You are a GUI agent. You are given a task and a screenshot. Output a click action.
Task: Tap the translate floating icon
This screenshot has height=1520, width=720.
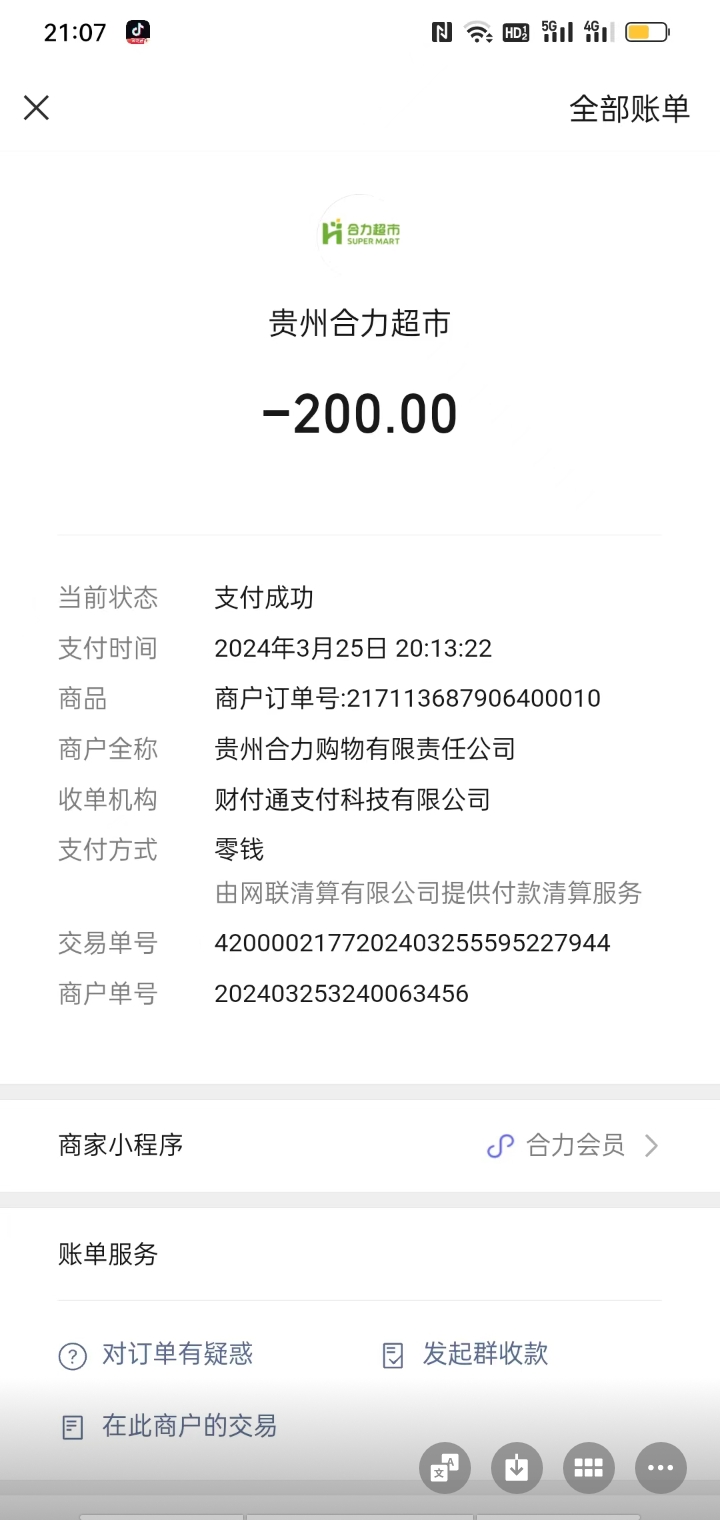point(444,1468)
